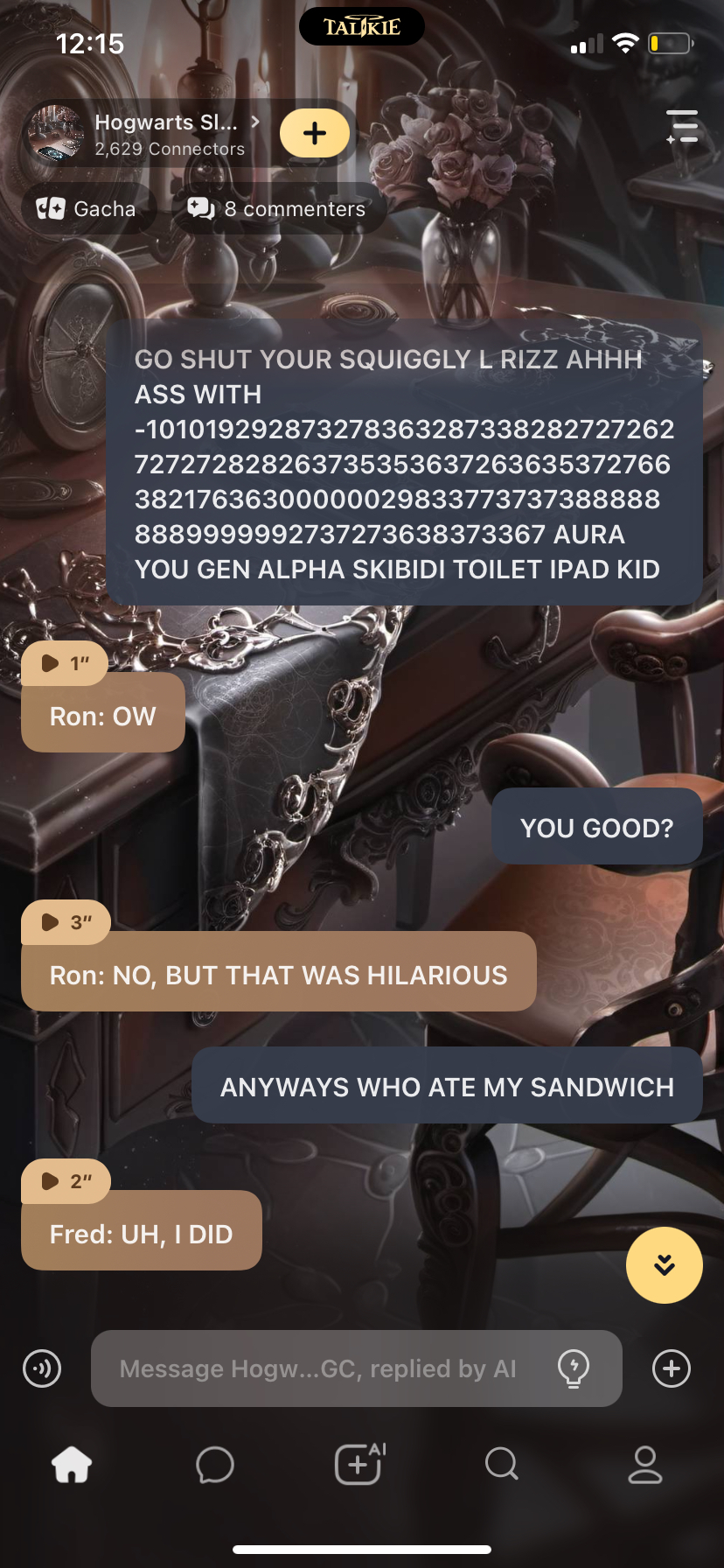Open the Gacha chip
The height and width of the screenshot is (1568, 724).
pos(87,209)
